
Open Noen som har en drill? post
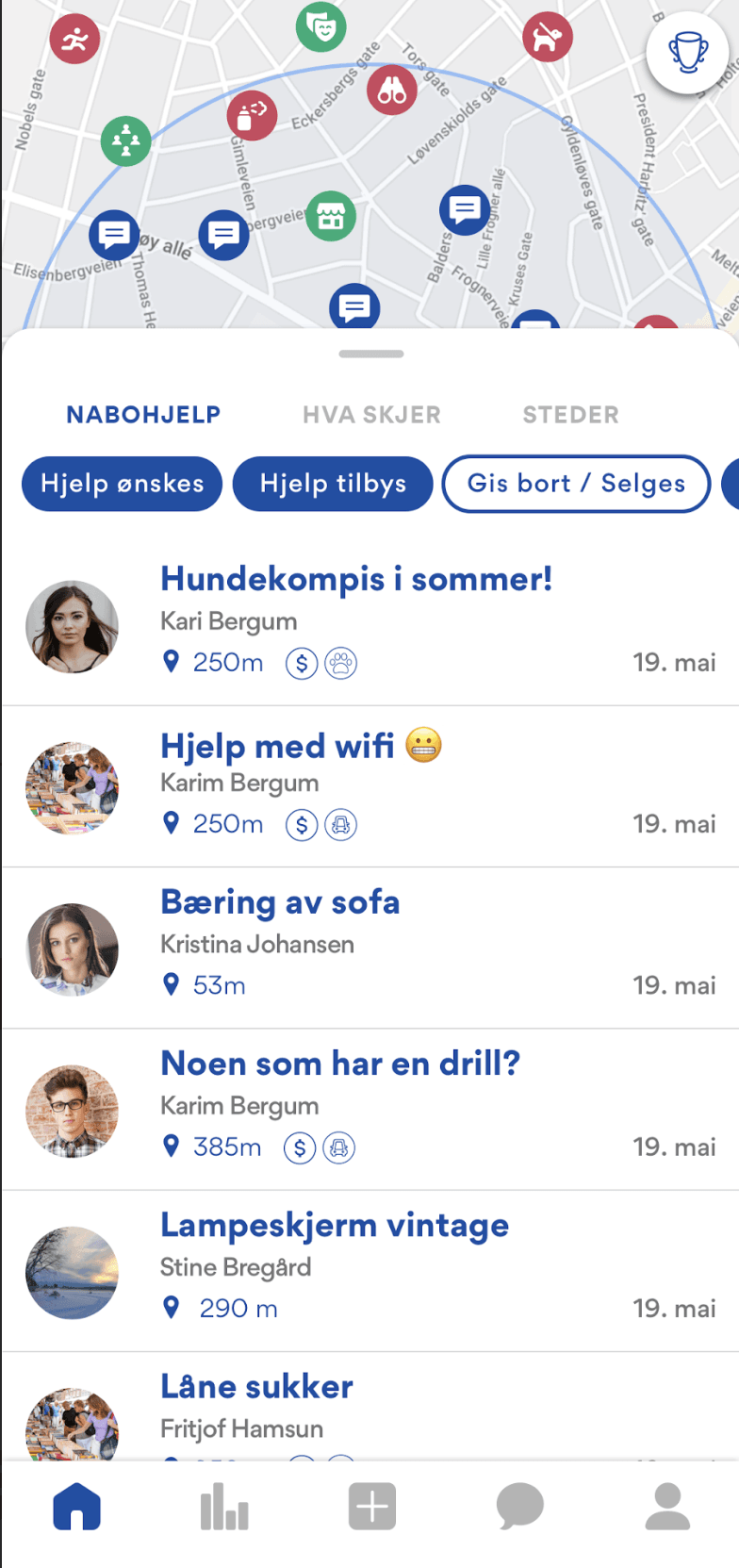[340, 1064]
